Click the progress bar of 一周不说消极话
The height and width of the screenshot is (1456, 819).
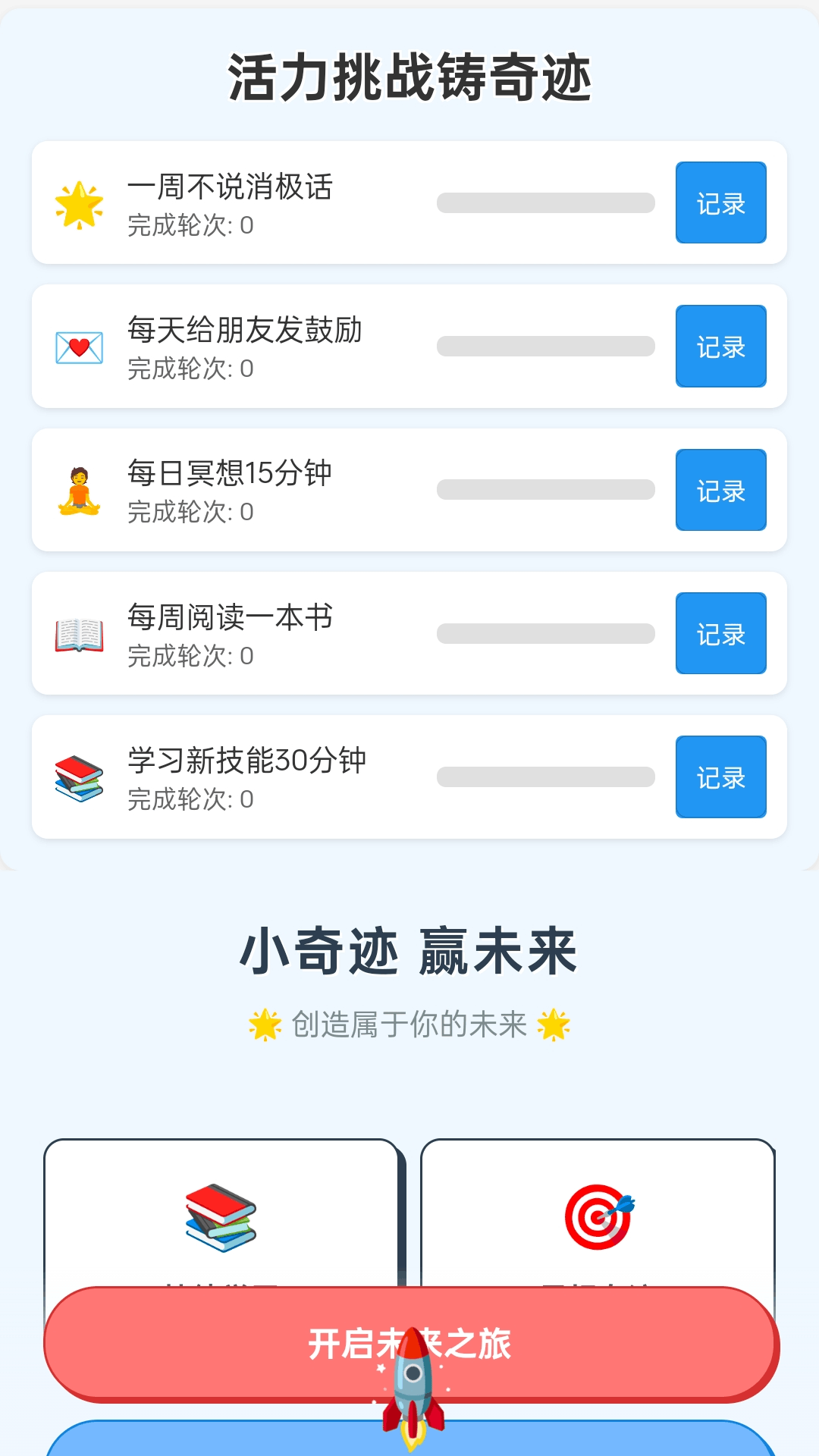point(548,202)
